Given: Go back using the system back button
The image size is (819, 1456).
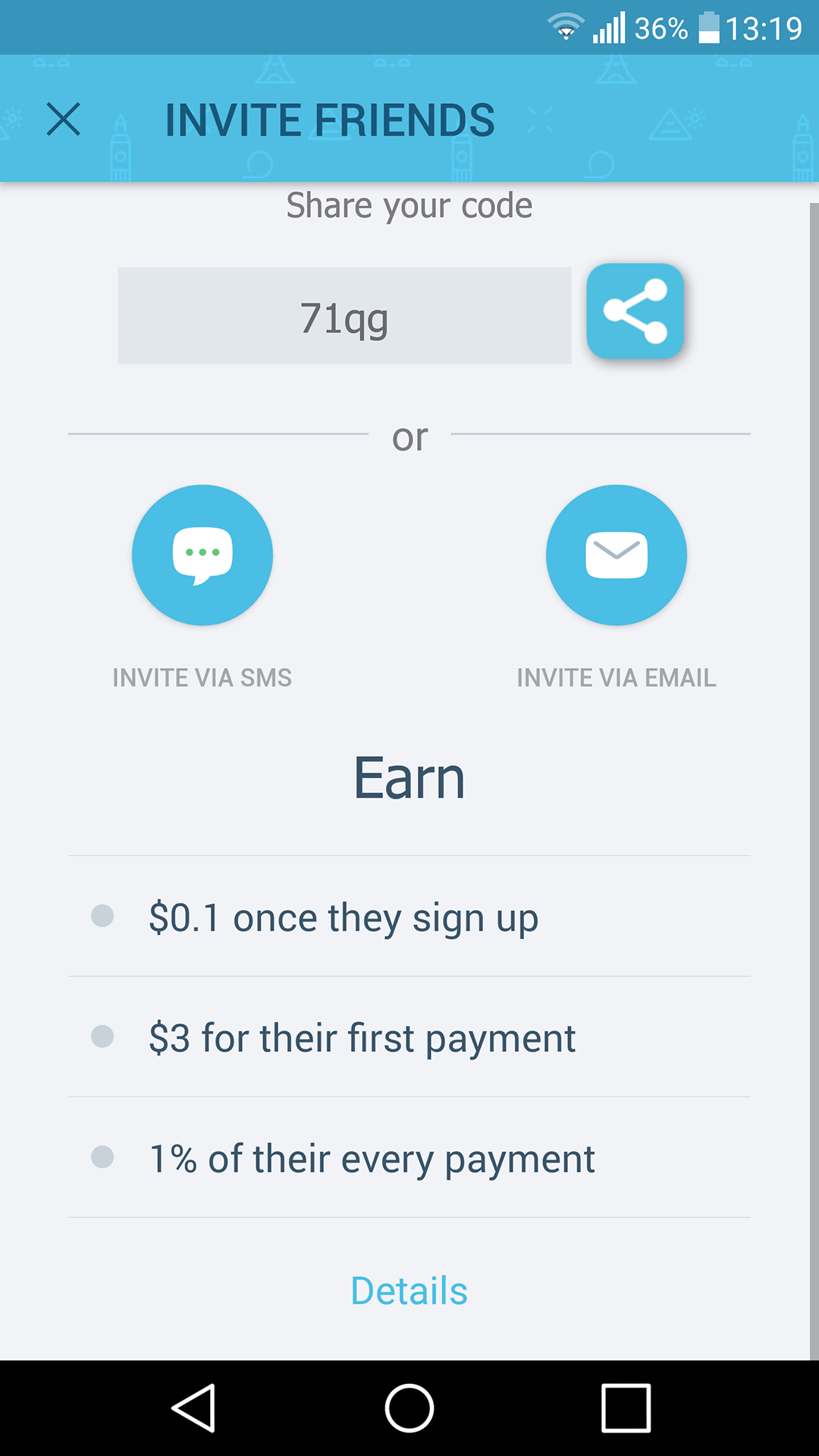Looking at the screenshot, I should (194, 1407).
